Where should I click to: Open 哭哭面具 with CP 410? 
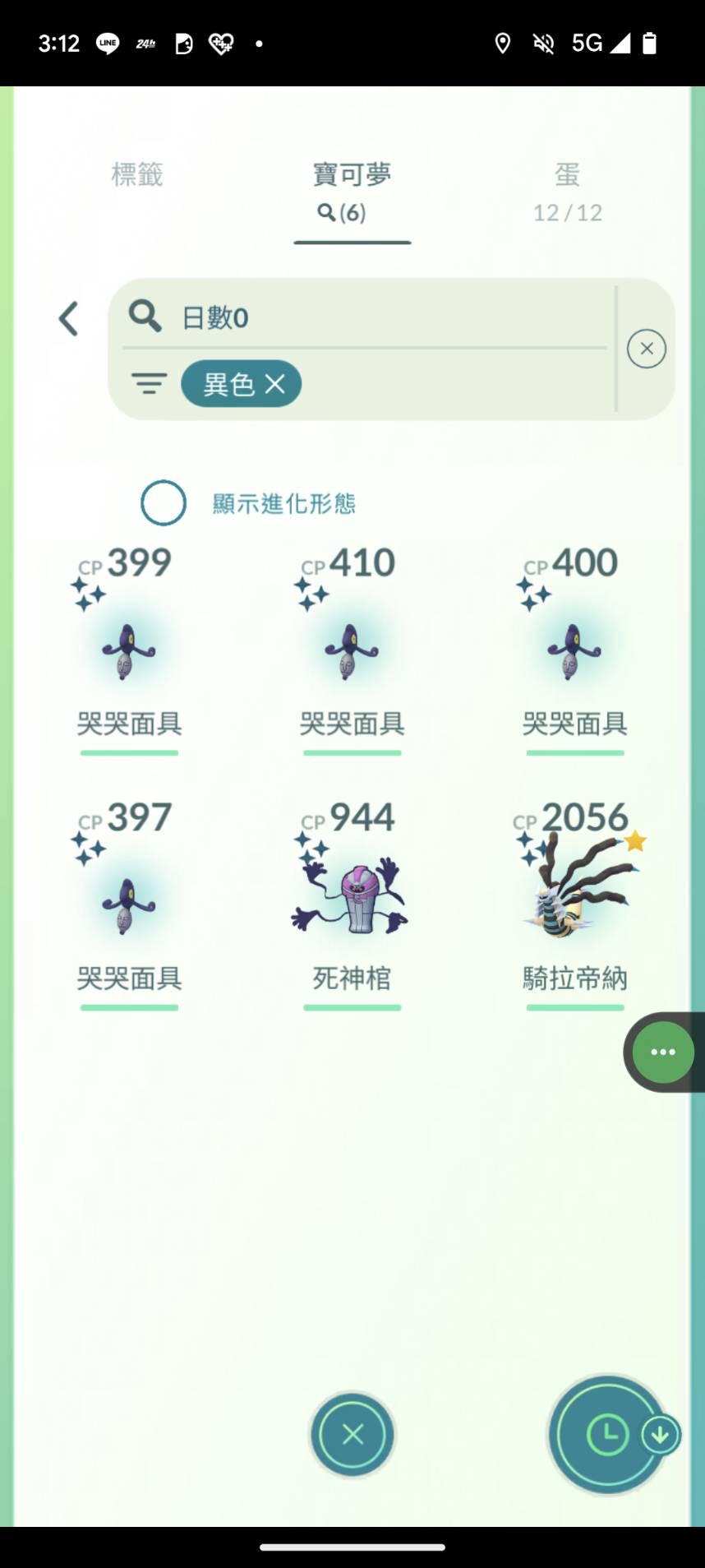[352, 651]
